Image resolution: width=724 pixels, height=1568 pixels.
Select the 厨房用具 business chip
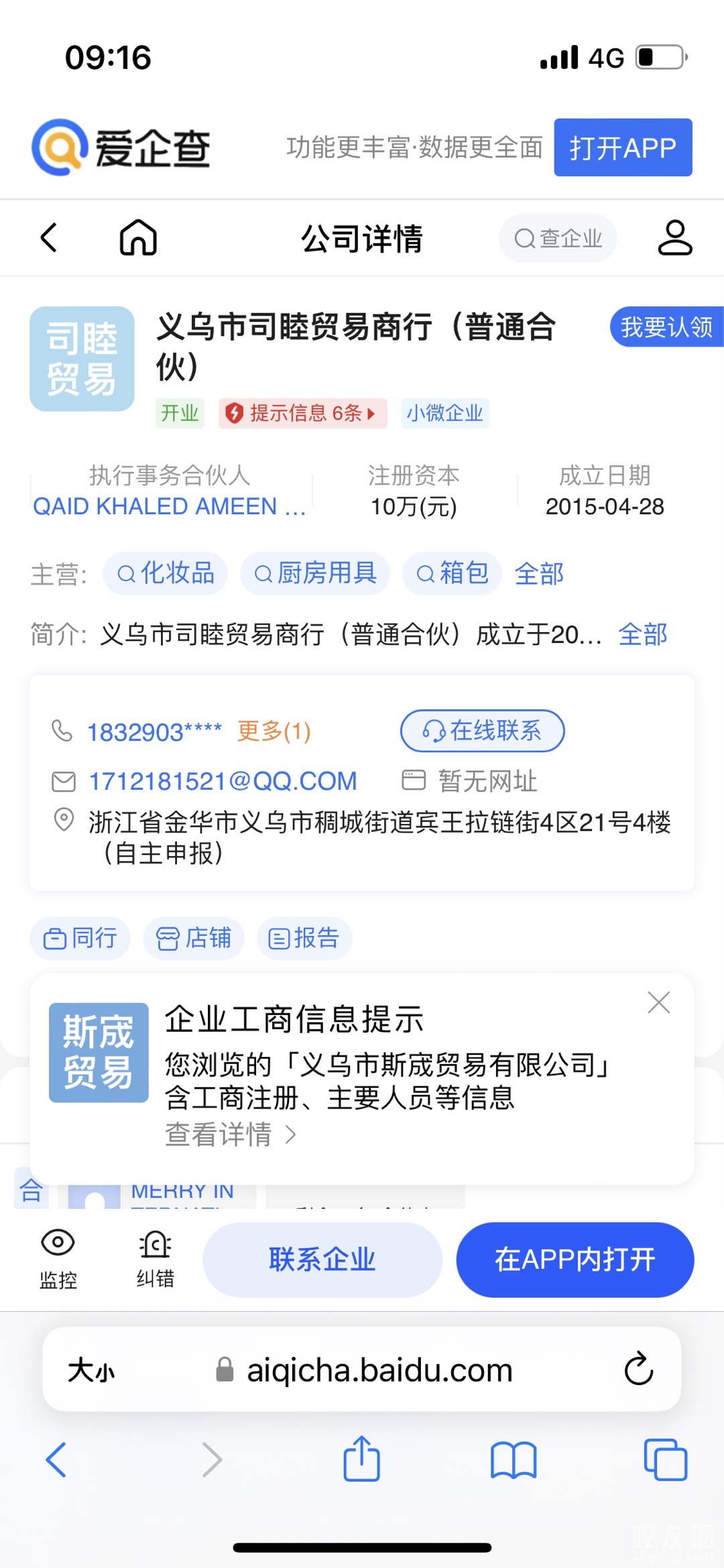click(315, 573)
